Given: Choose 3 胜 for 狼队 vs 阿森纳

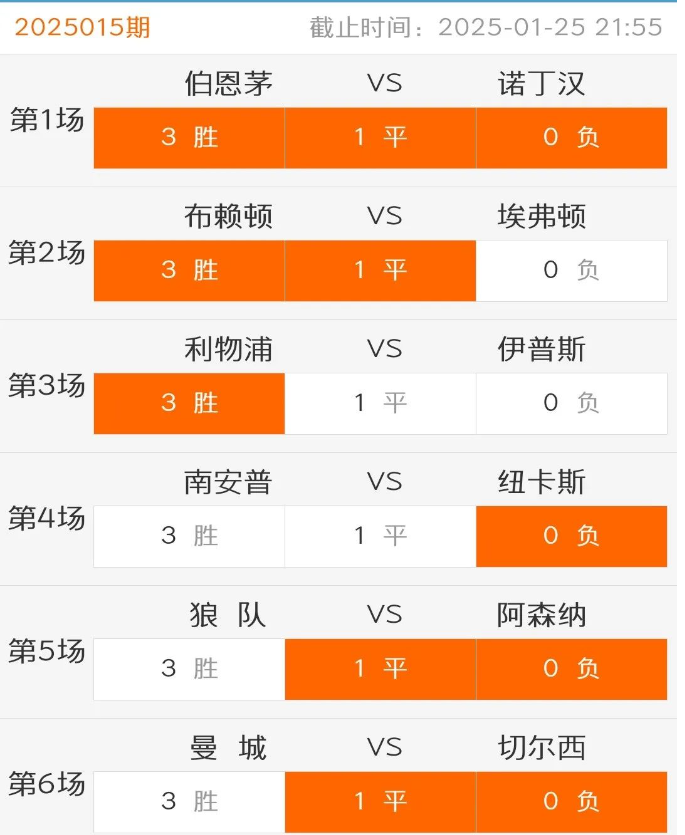Looking at the screenshot, I should 189,669.
